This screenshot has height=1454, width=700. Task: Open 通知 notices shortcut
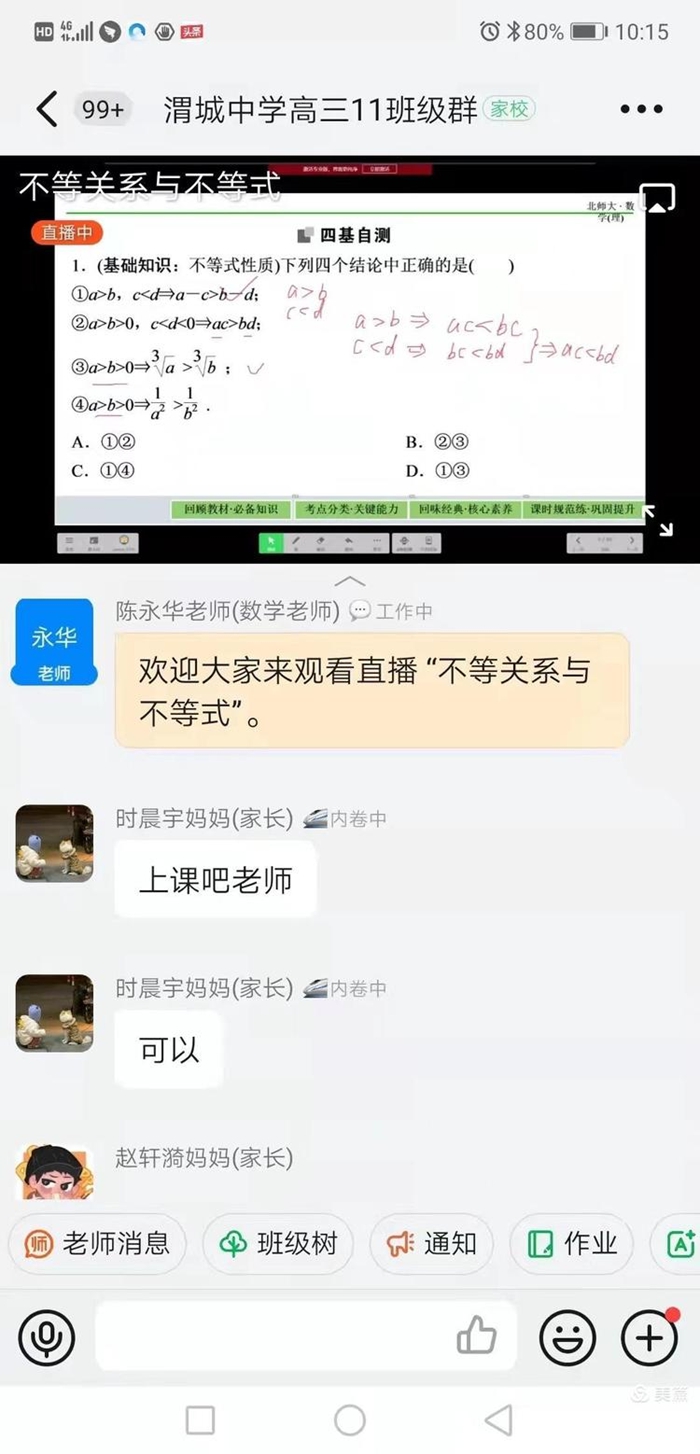(x=431, y=1244)
